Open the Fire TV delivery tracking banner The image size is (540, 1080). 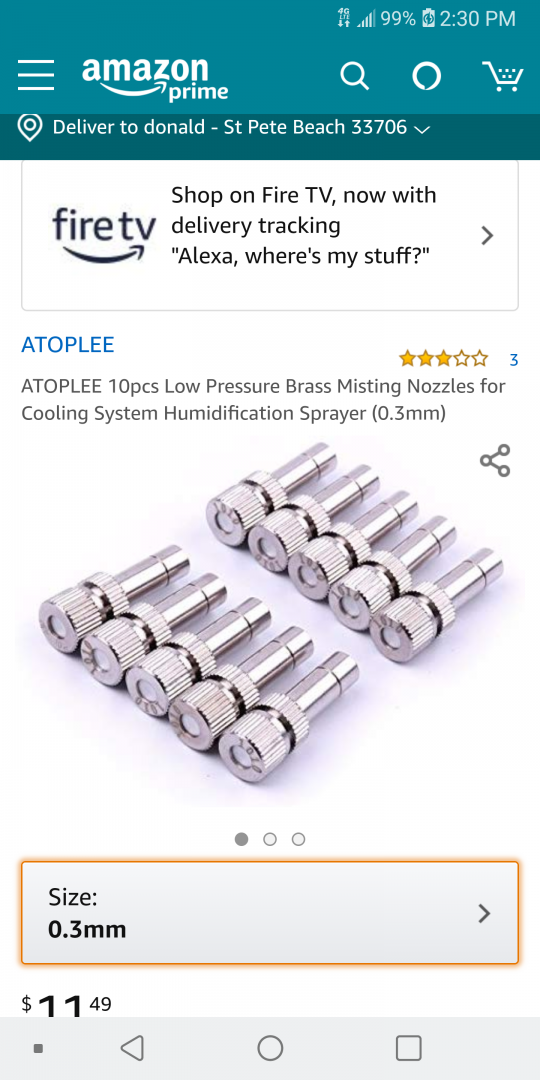(270, 236)
